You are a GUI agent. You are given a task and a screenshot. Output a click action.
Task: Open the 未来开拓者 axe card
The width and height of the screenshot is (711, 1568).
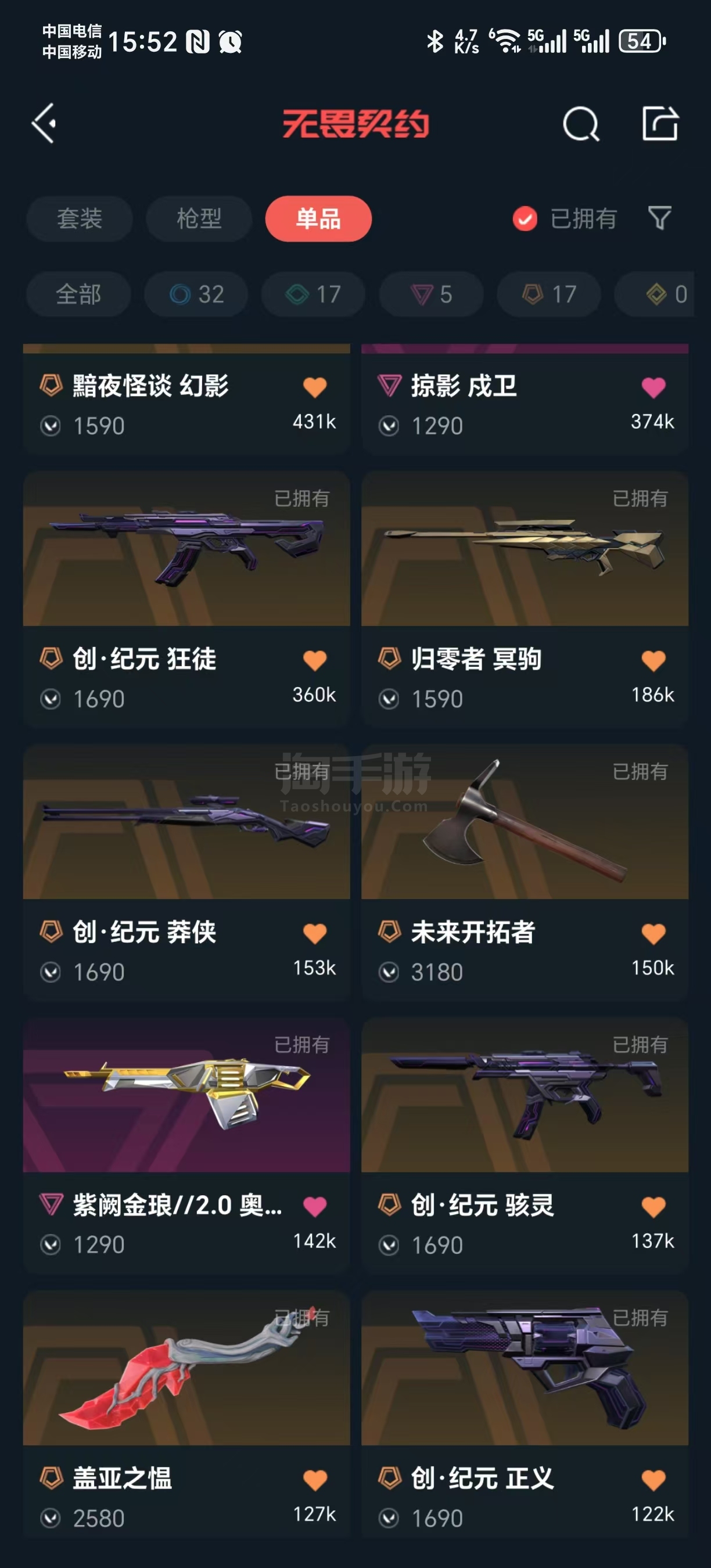(525, 873)
